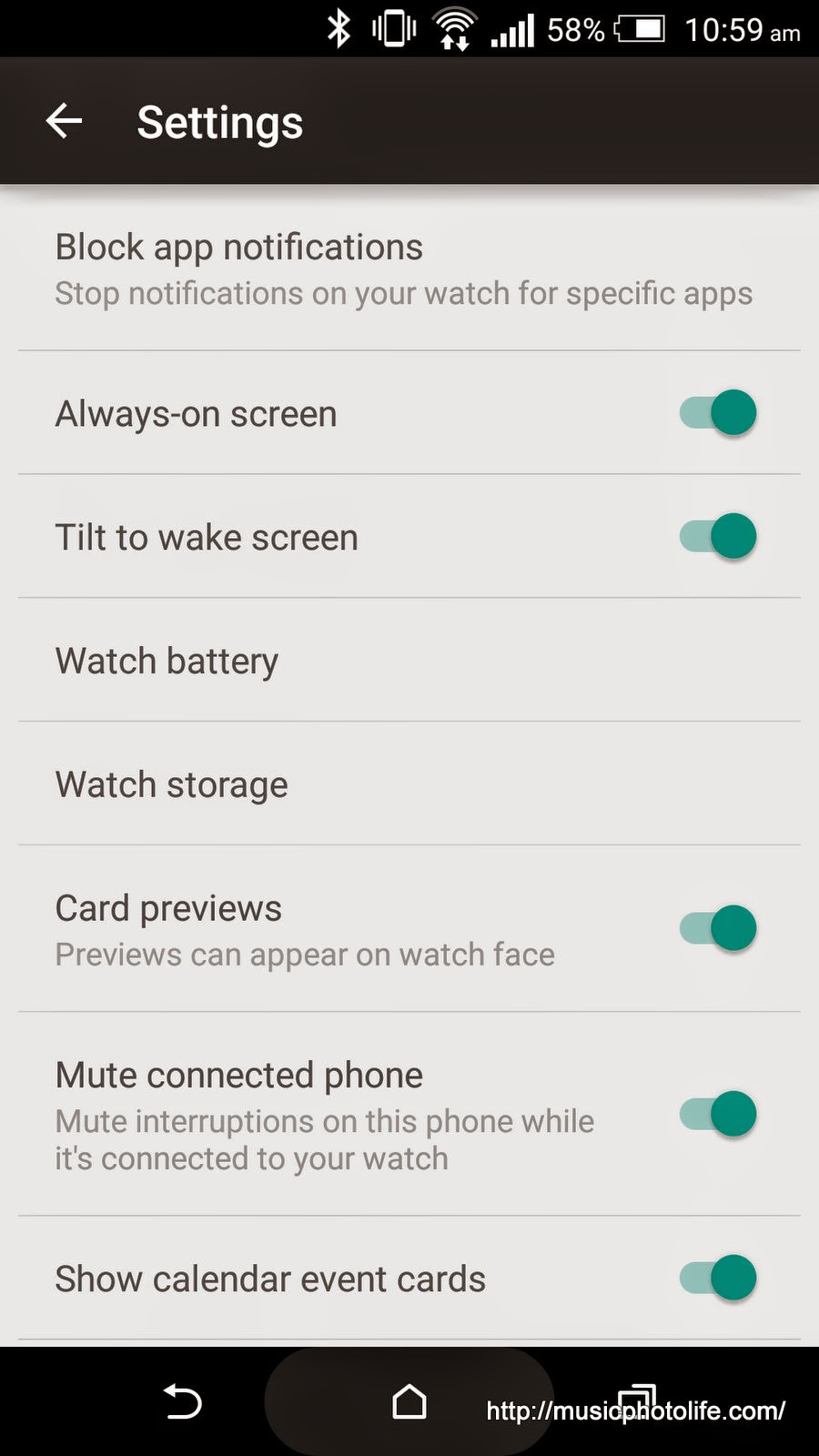Tap the system back button

coord(182,1401)
